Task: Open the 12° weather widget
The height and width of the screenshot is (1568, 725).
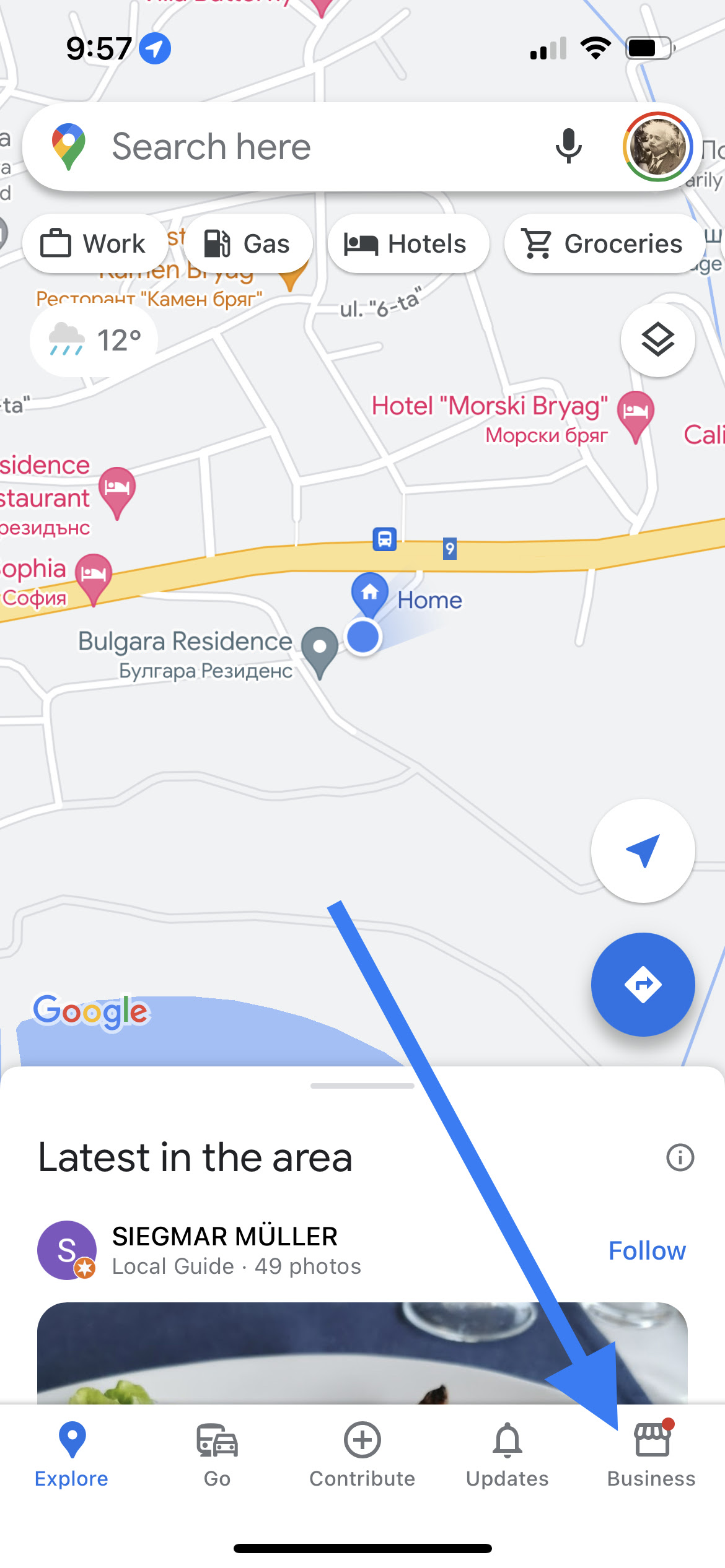Action: click(94, 340)
